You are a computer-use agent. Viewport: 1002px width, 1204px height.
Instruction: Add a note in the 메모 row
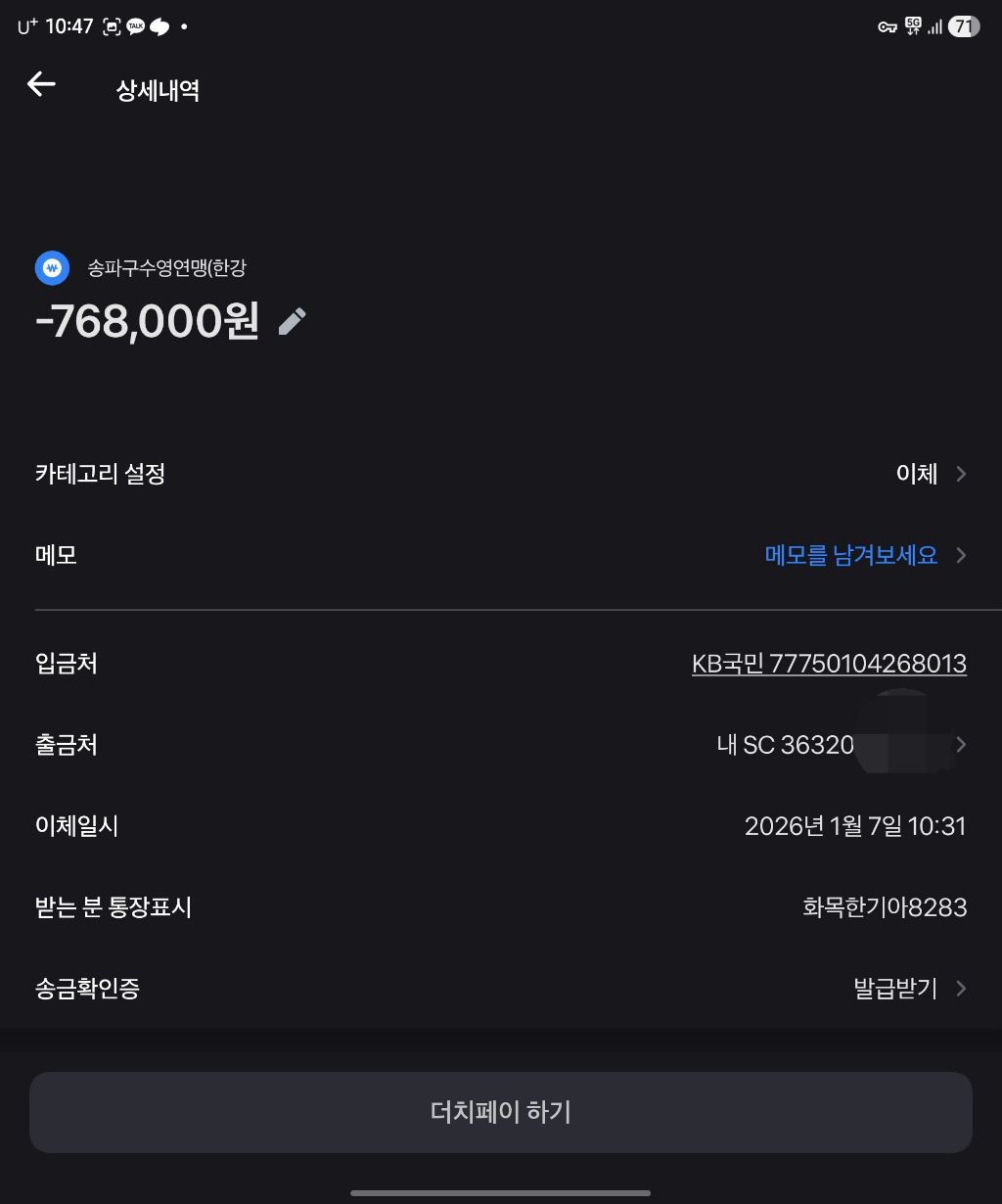coord(501,556)
